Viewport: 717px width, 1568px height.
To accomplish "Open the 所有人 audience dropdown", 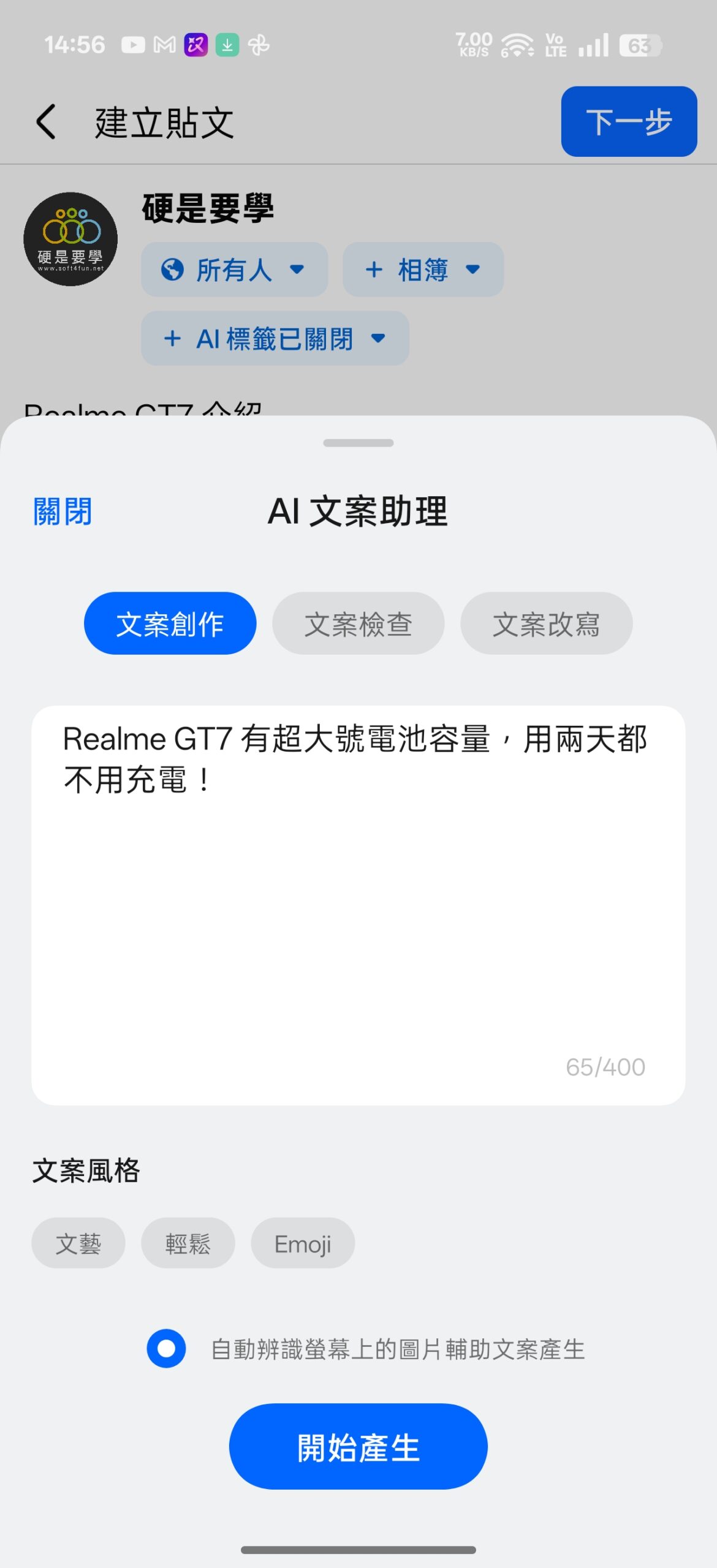I will click(234, 269).
